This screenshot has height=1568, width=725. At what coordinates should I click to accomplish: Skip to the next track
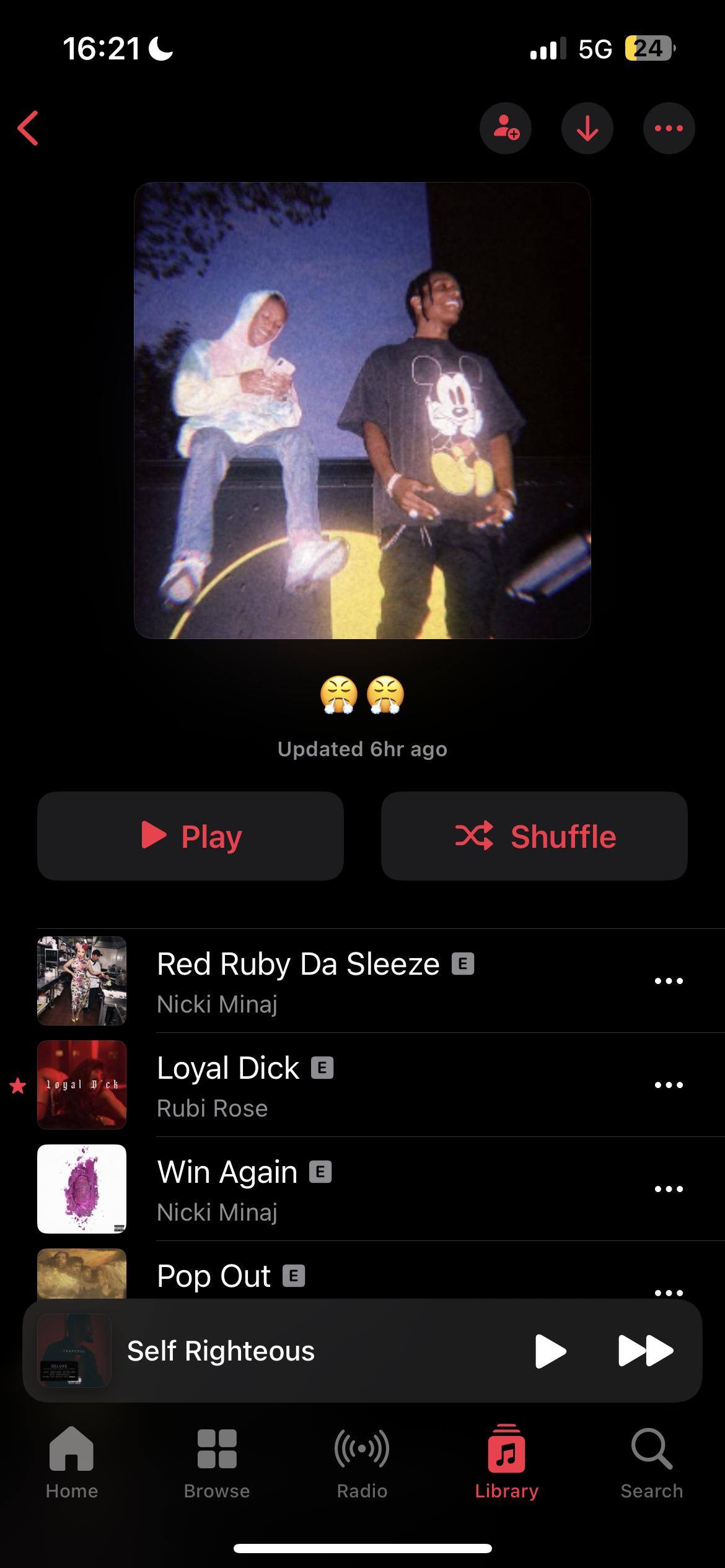click(646, 1351)
